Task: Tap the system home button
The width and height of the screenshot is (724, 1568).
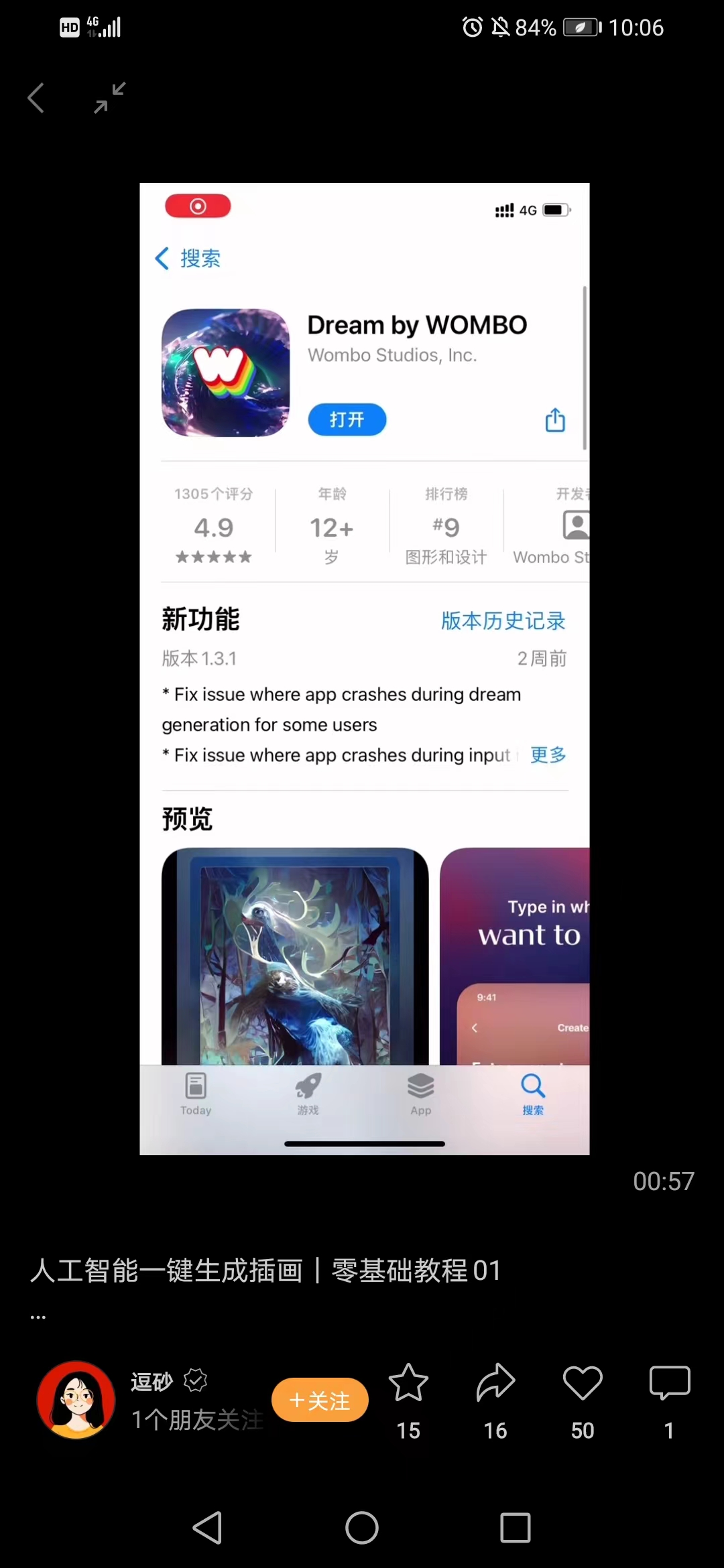Action: [362, 1528]
